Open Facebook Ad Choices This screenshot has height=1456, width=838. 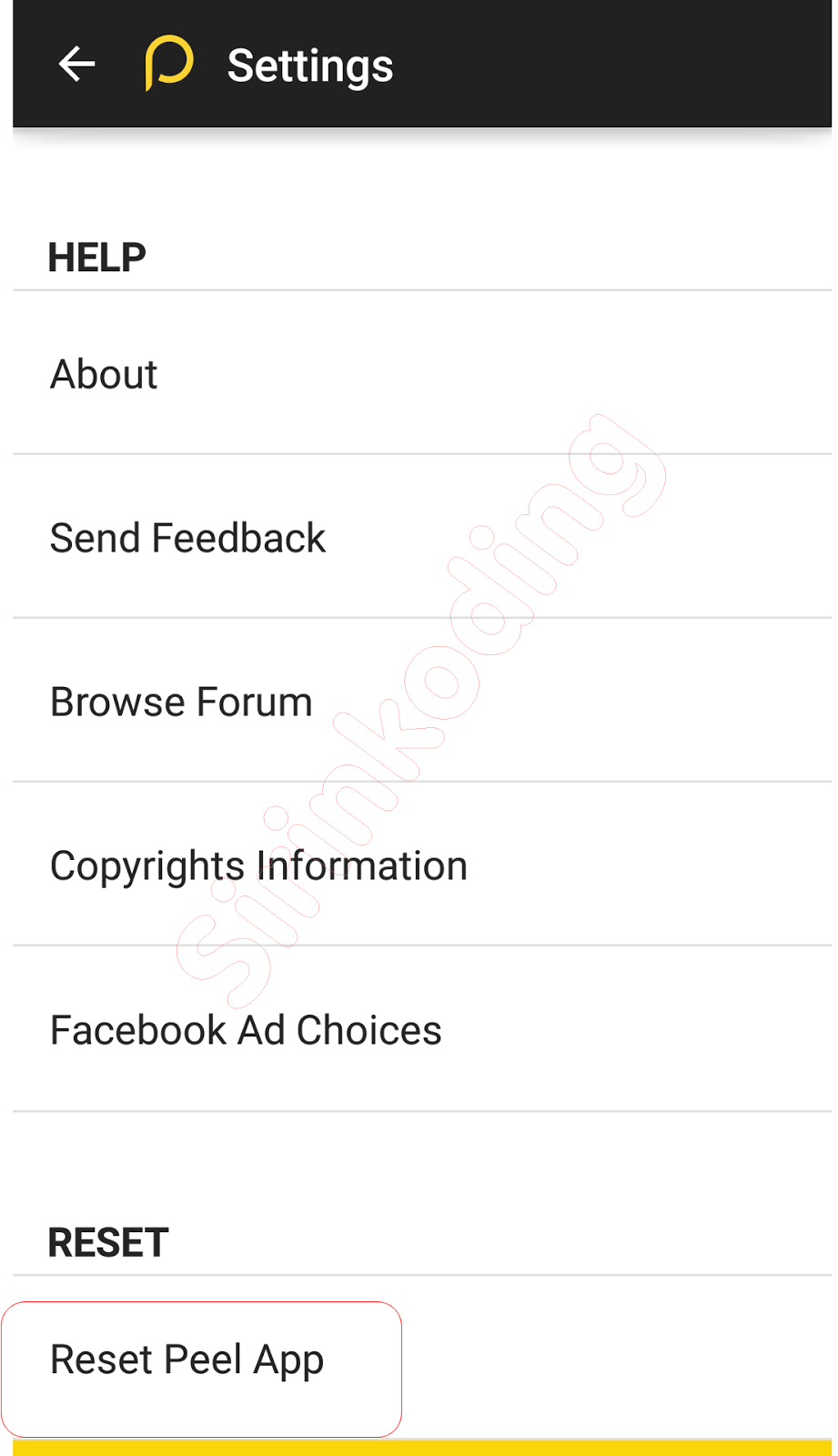422,1029
